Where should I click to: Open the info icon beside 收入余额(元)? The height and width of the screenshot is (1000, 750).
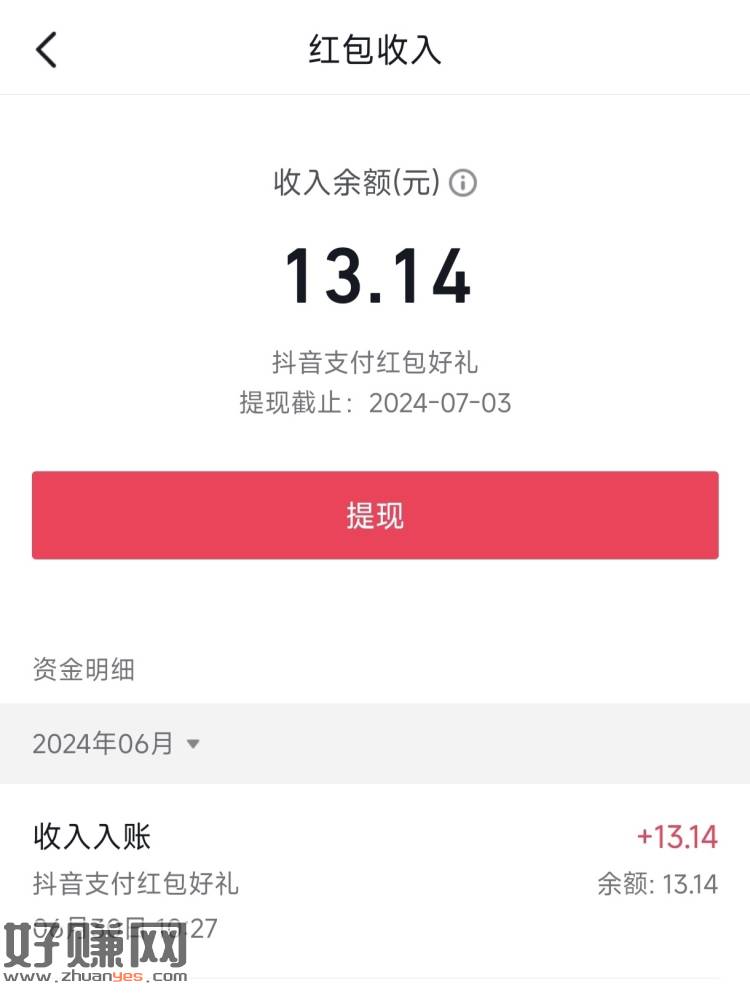[462, 183]
